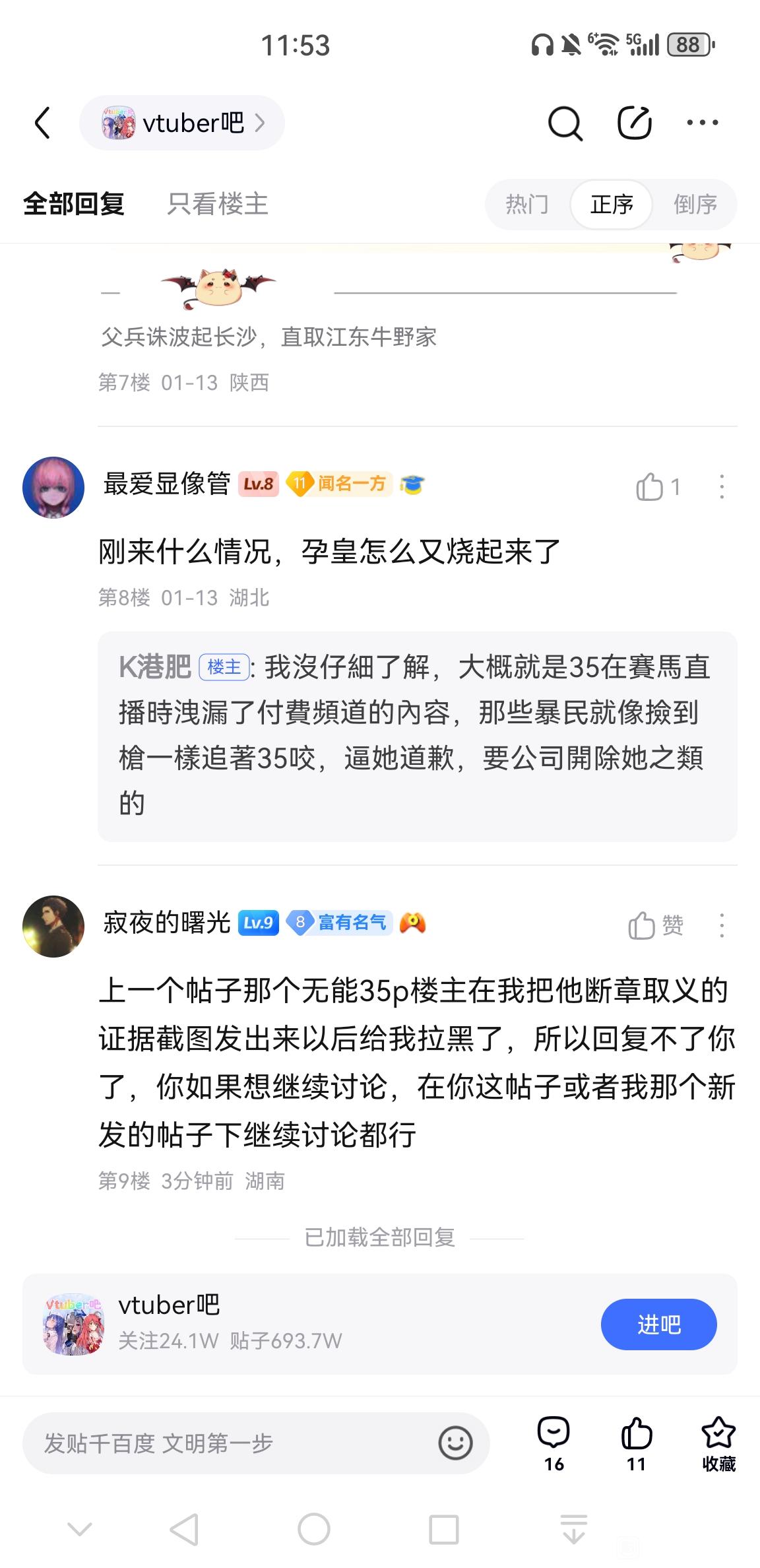760x1568 pixels.
Task: Like 最爱显像管's reply
Action: pyautogui.click(x=657, y=487)
